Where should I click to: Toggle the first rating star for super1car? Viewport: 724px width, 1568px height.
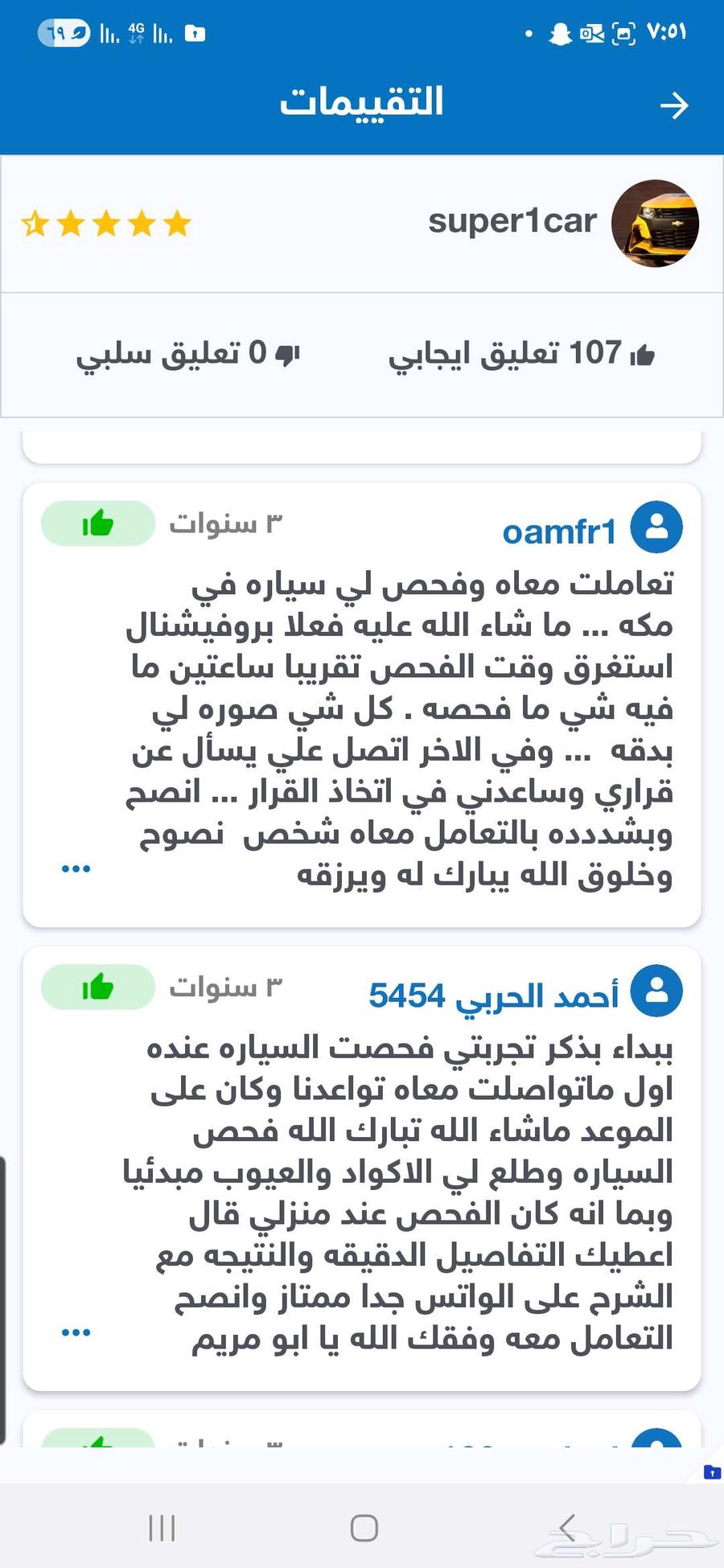coord(35,224)
